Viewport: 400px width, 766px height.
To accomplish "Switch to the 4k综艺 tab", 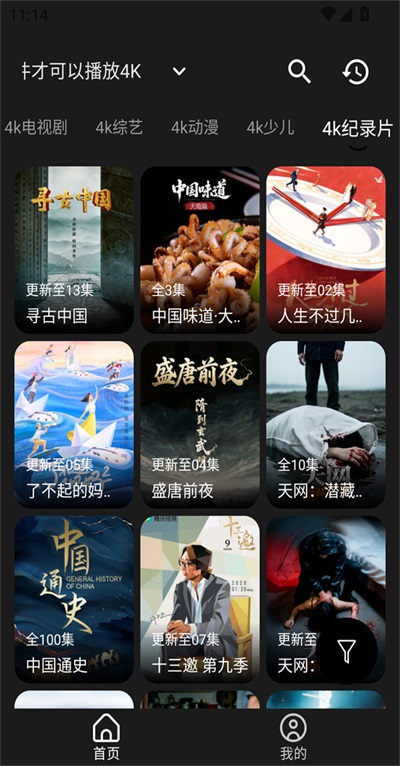I will pyautogui.click(x=119, y=128).
